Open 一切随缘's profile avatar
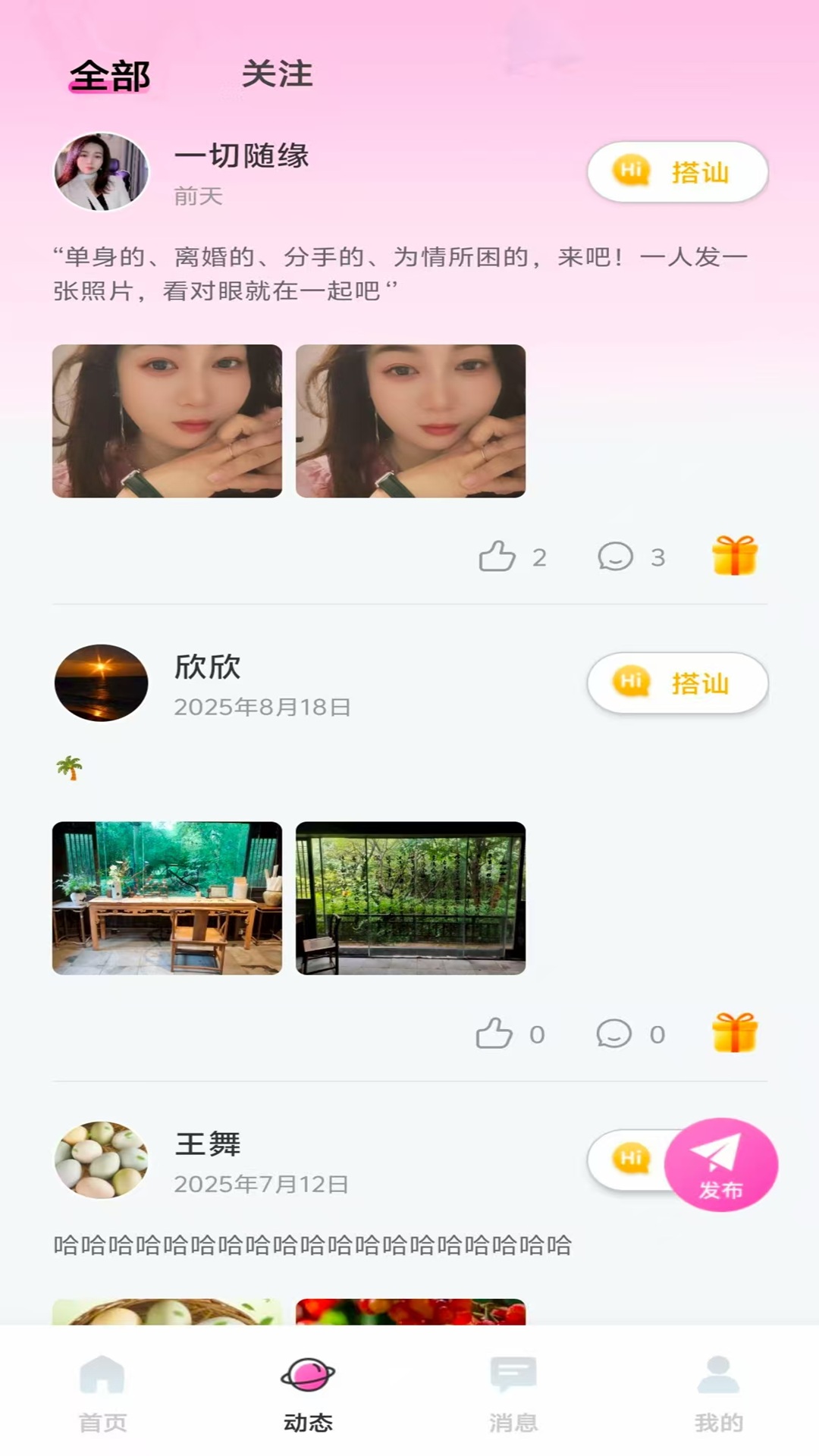This screenshot has height=1456, width=819. (x=101, y=171)
